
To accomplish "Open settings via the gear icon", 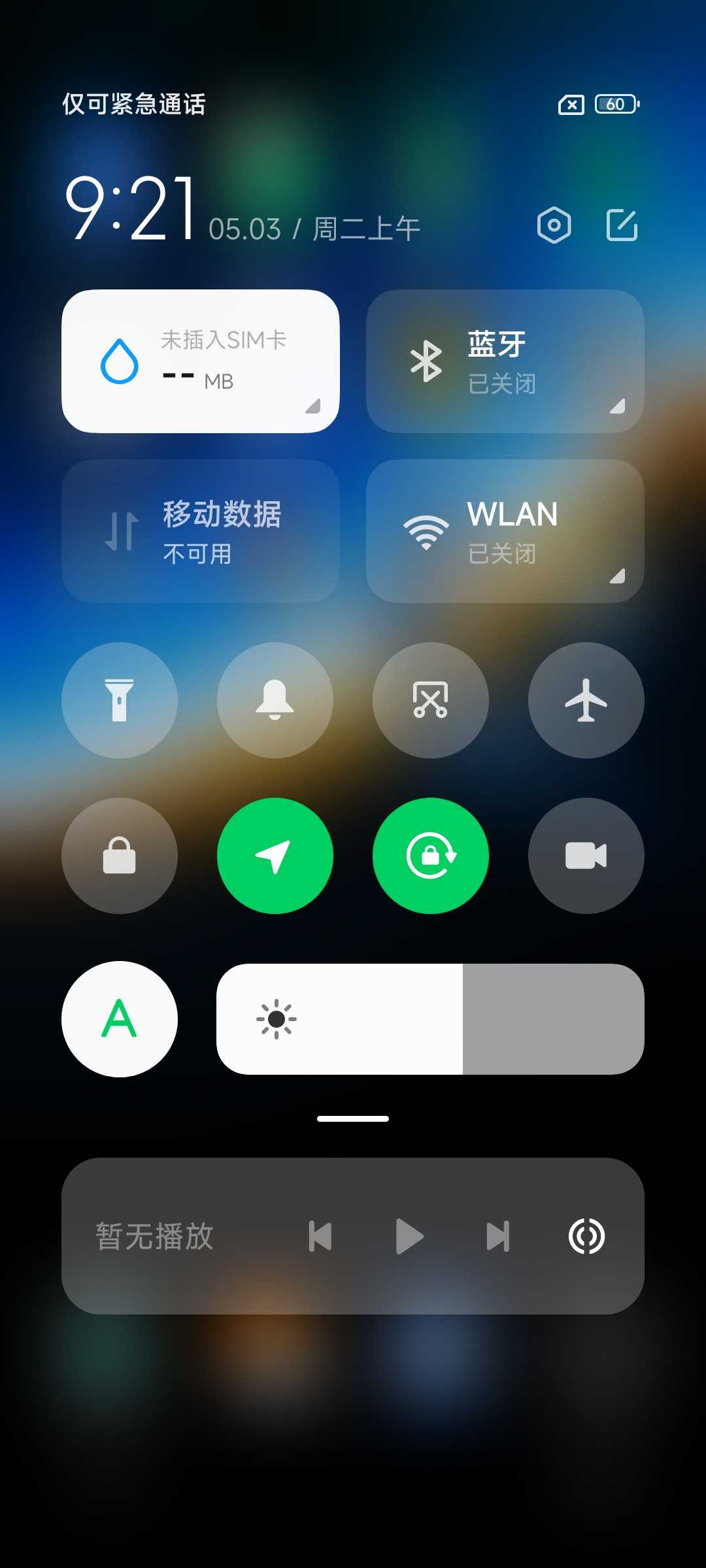I will click(554, 225).
